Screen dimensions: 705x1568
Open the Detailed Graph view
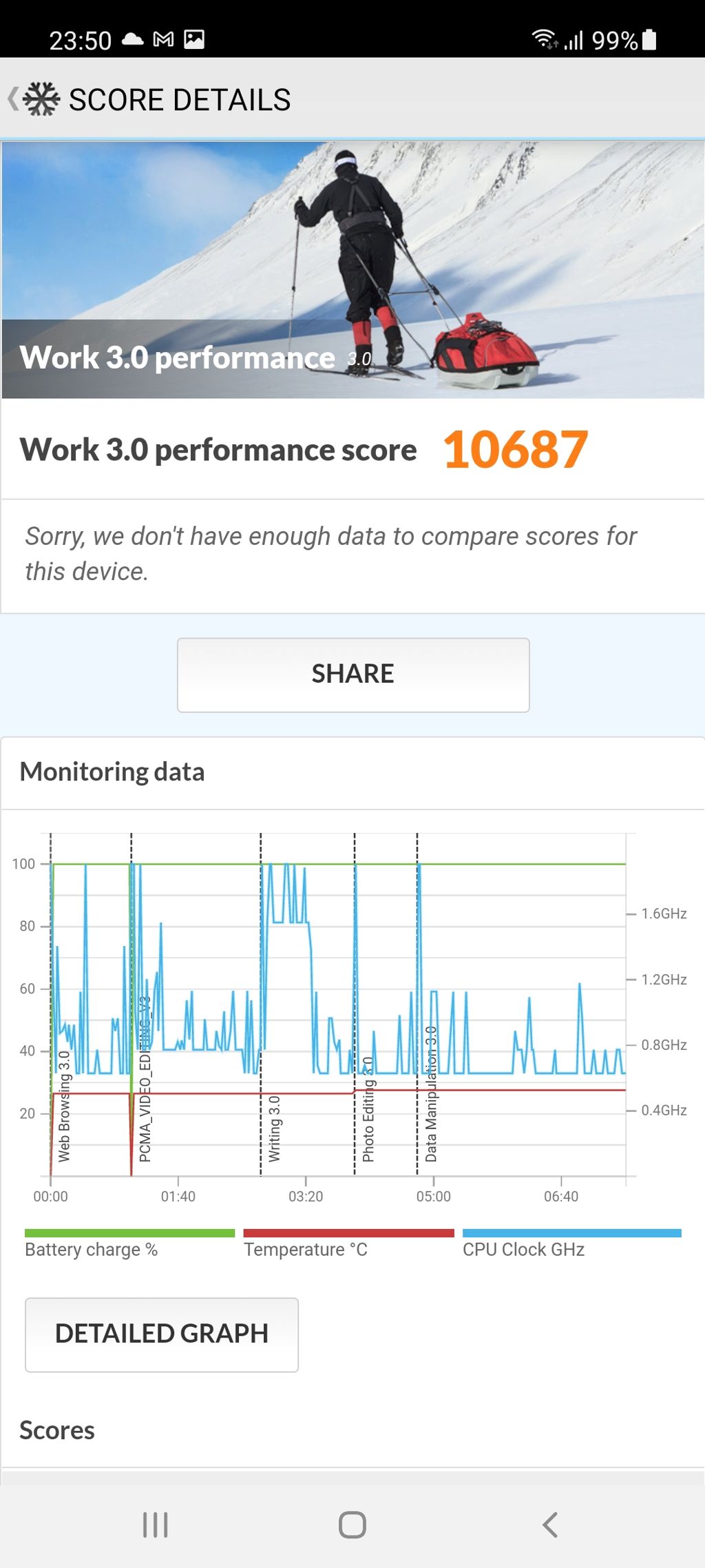[162, 1334]
